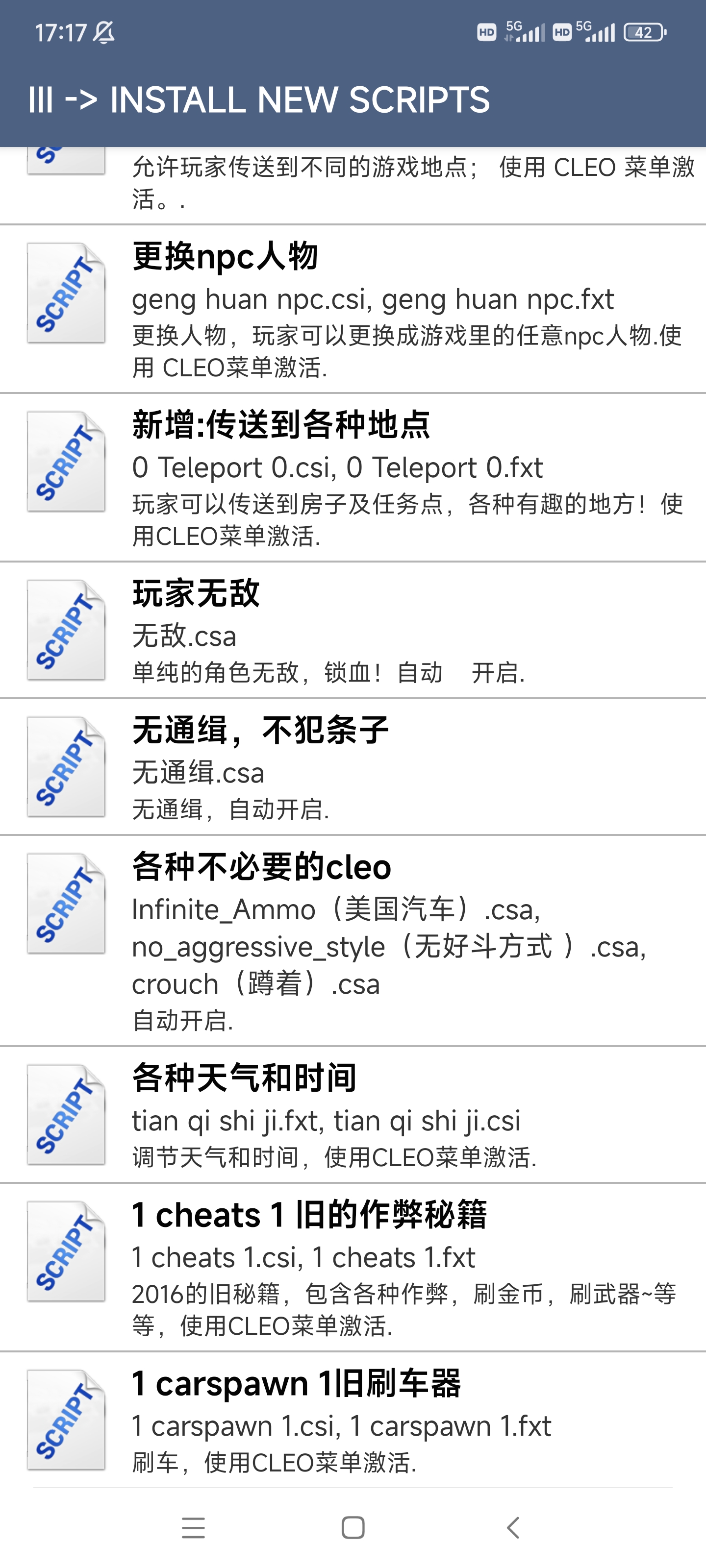
Task: Choose the 无通缉，不犯条子 script
Action: pyautogui.click(x=353, y=767)
